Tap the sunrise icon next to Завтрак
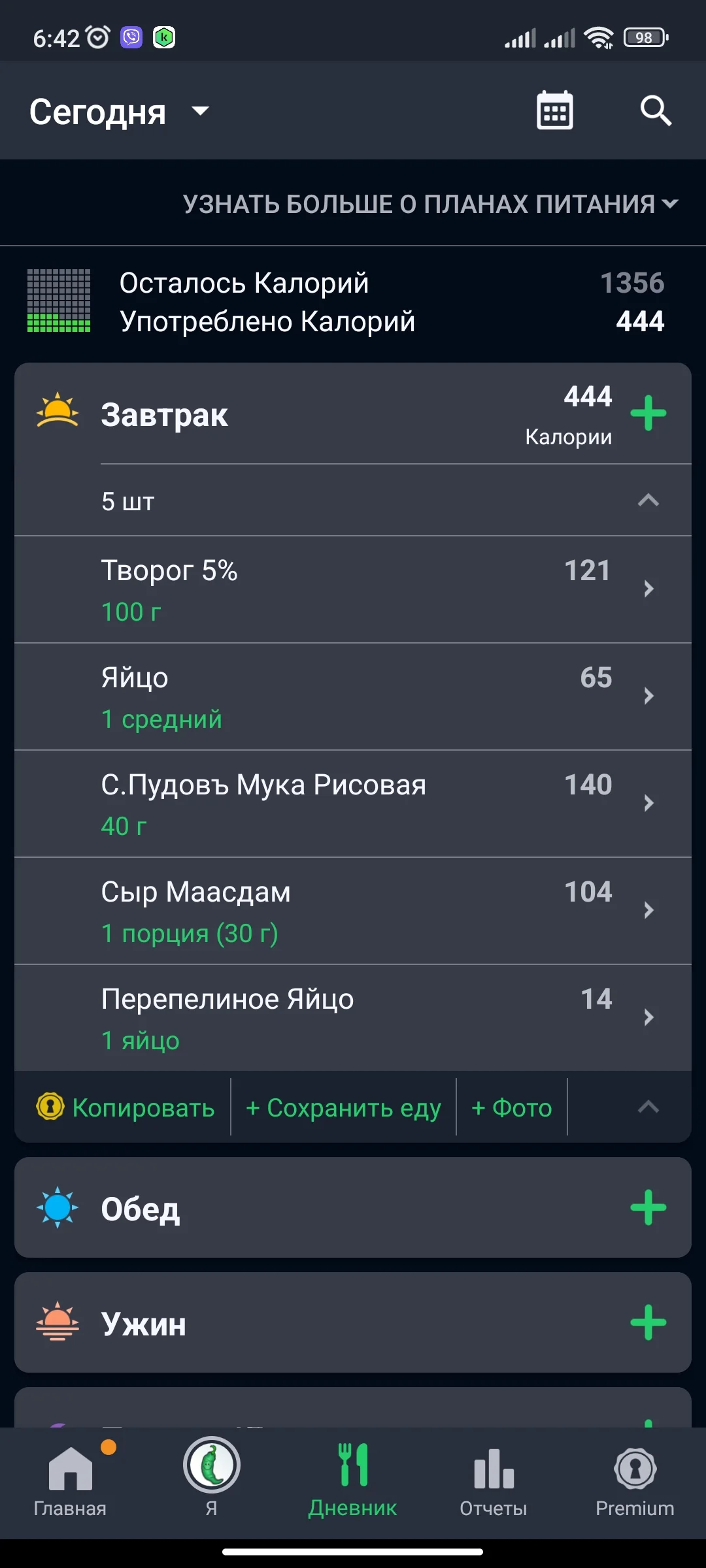706x1568 pixels. [x=56, y=412]
